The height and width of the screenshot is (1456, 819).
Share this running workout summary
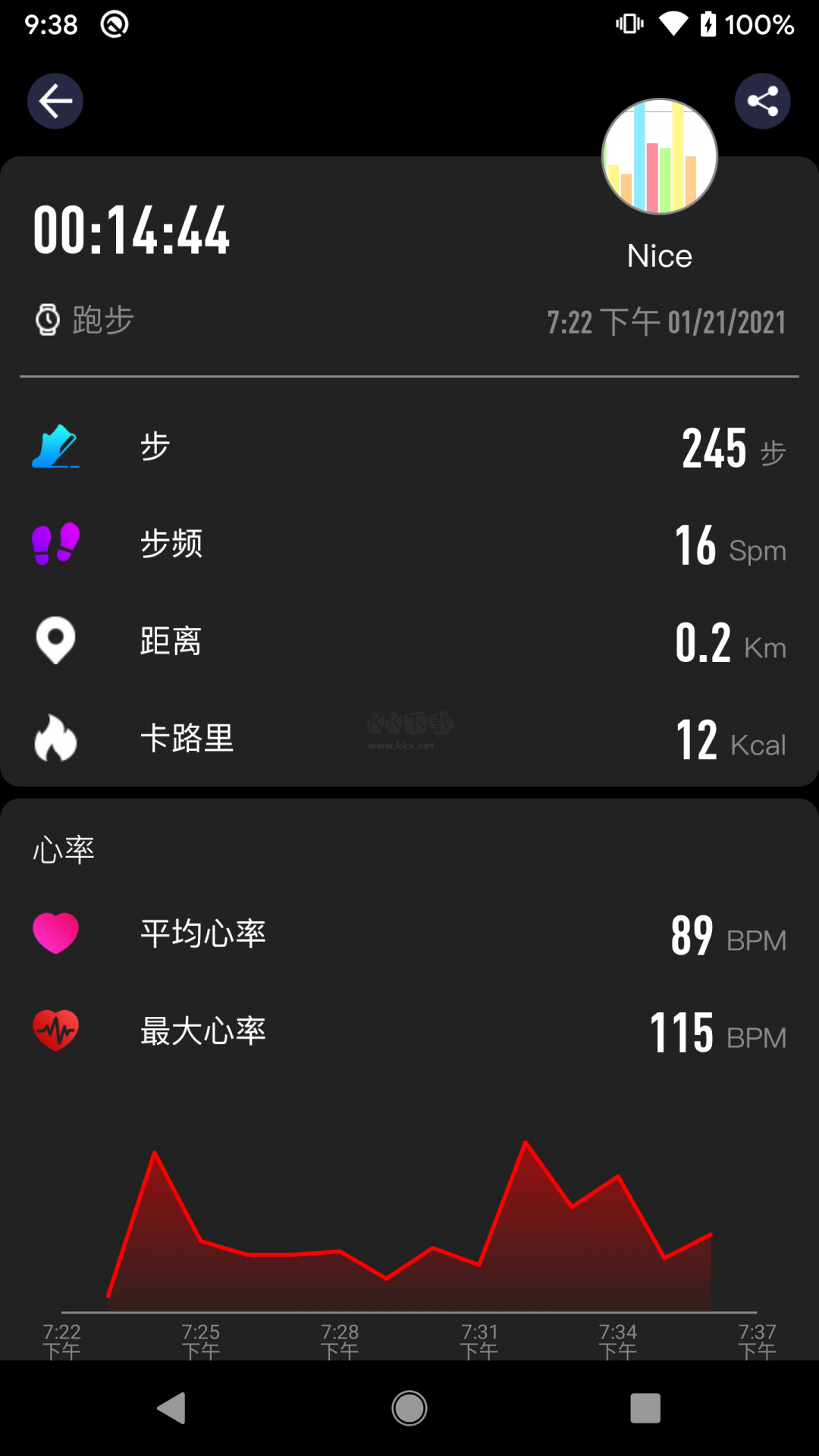pos(762,101)
